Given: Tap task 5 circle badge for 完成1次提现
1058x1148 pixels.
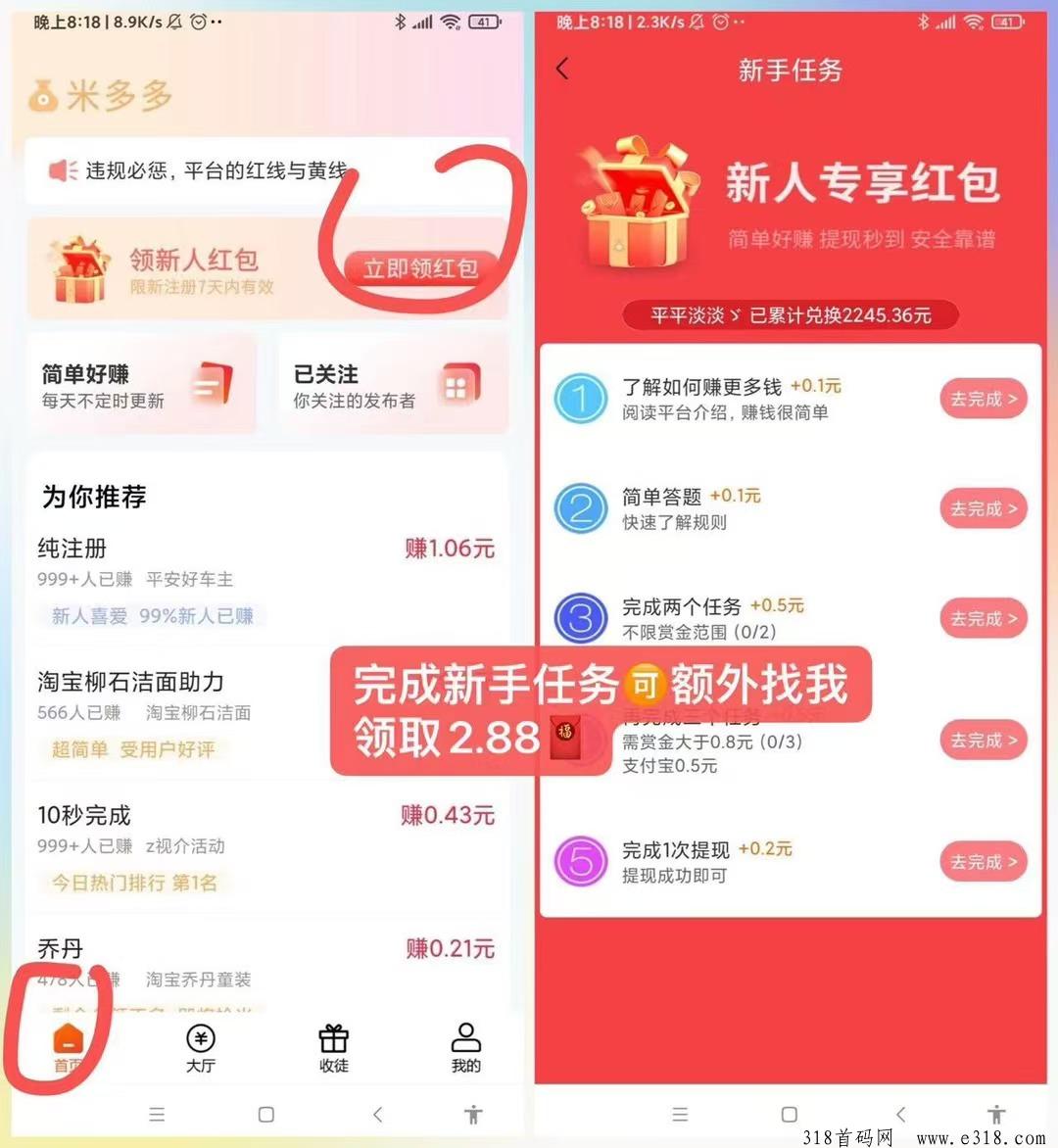Looking at the screenshot, I should [581, 862].
